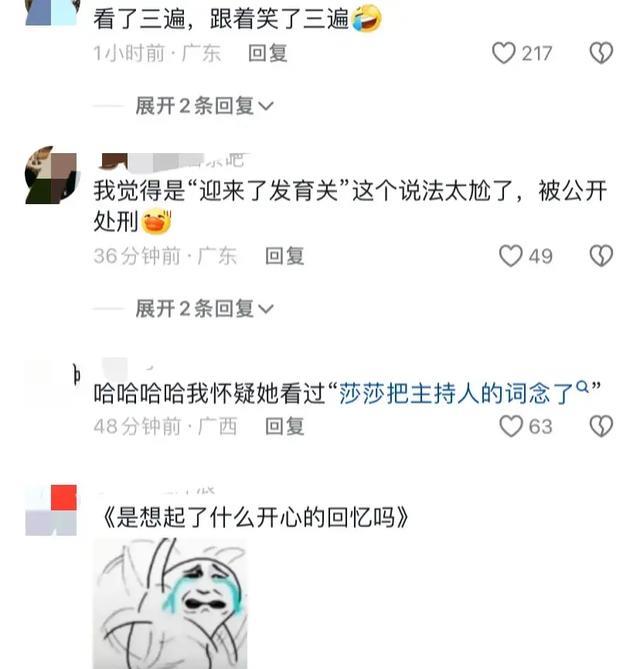Viewport: 640px width, 669px height.
Task: Dislike the comment with 49 likes
Action: click(600, 256)
